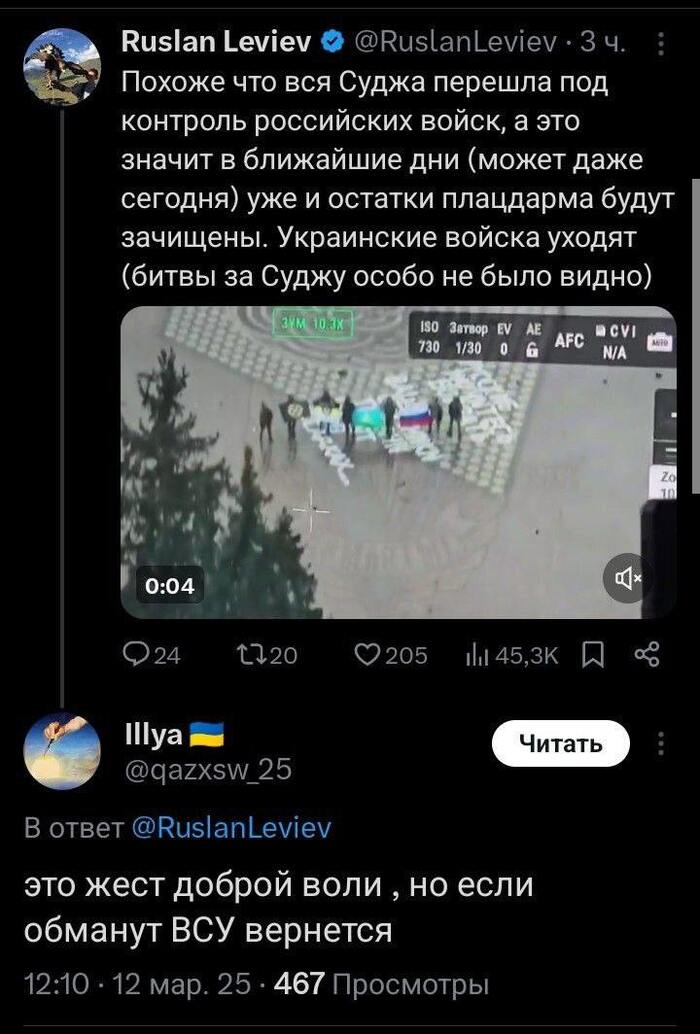The height and width of the screenshot is (1034, 700).
Task: Play the video in Ruslan Leviev's post
Action: click(398, 462)
